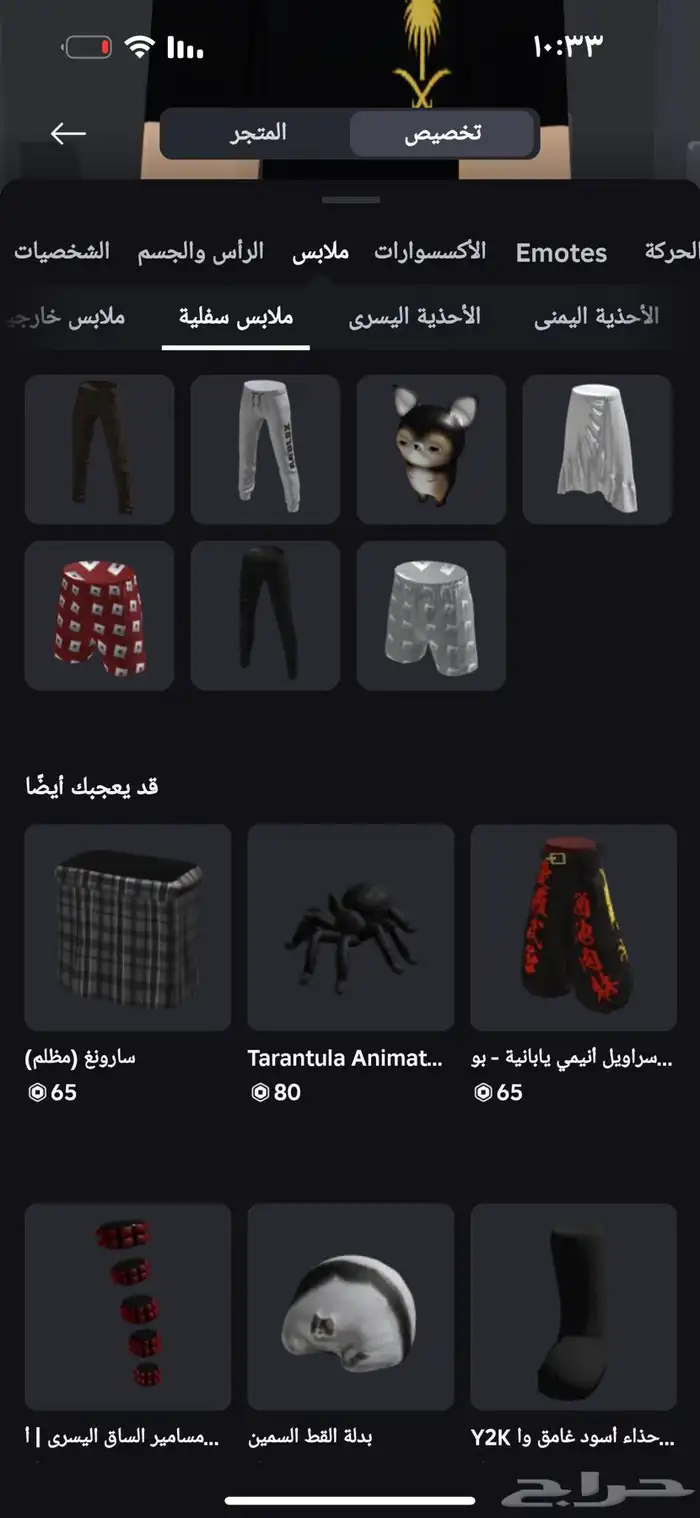This screenshot has width=700, height=1518.
Task: Open the سراويل أنيمي يابانية item
Action: tap(573, 928)
